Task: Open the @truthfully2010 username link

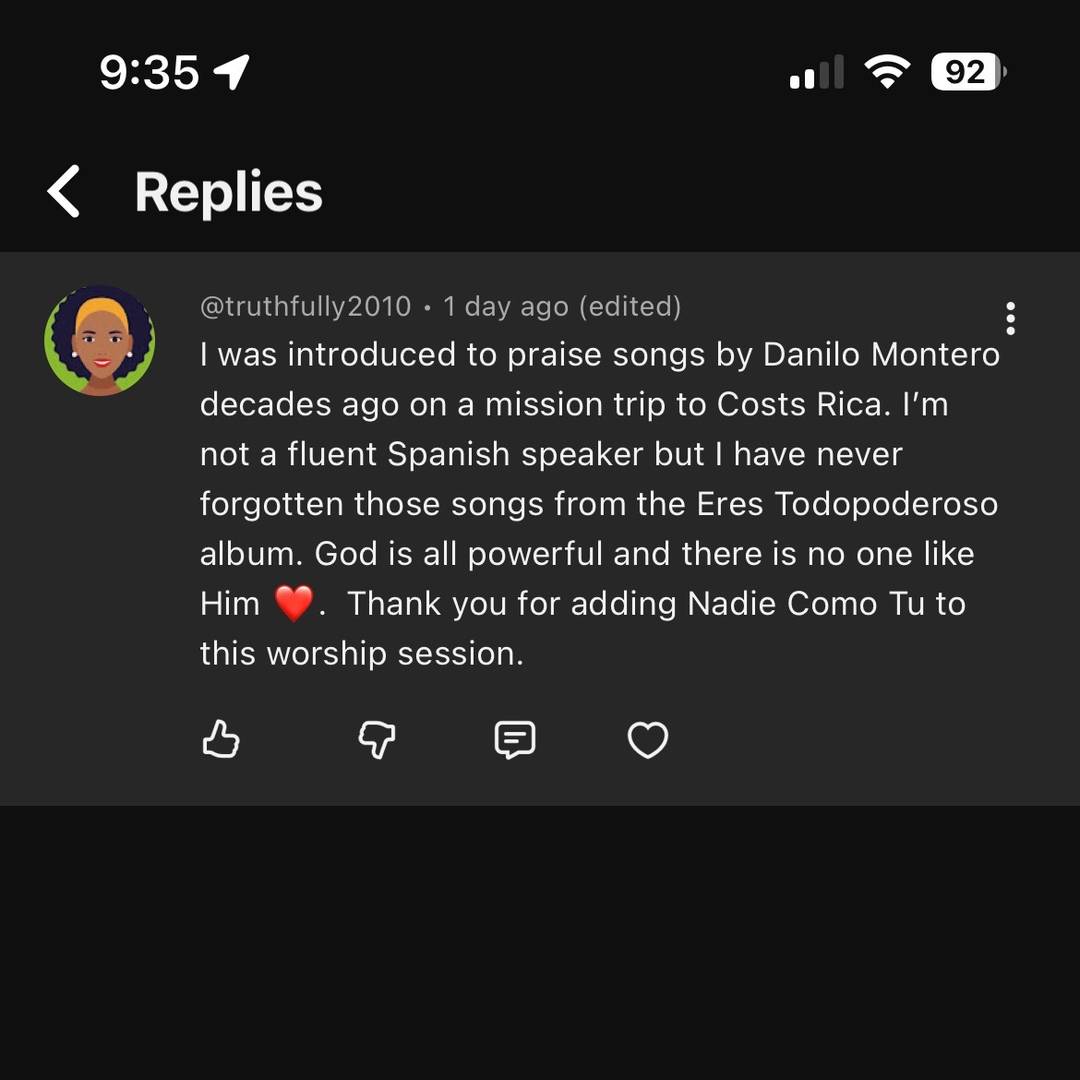Action: pos(306,306)
